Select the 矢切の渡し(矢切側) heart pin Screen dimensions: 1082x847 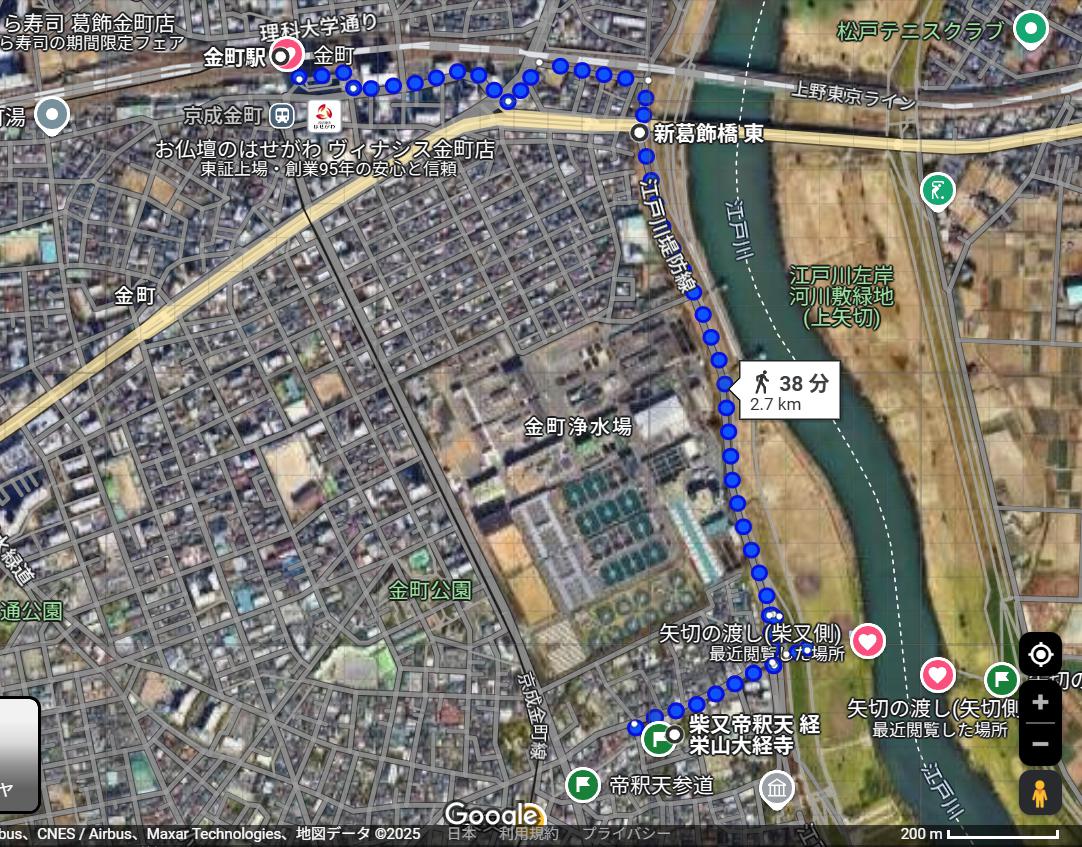point(937,675)
